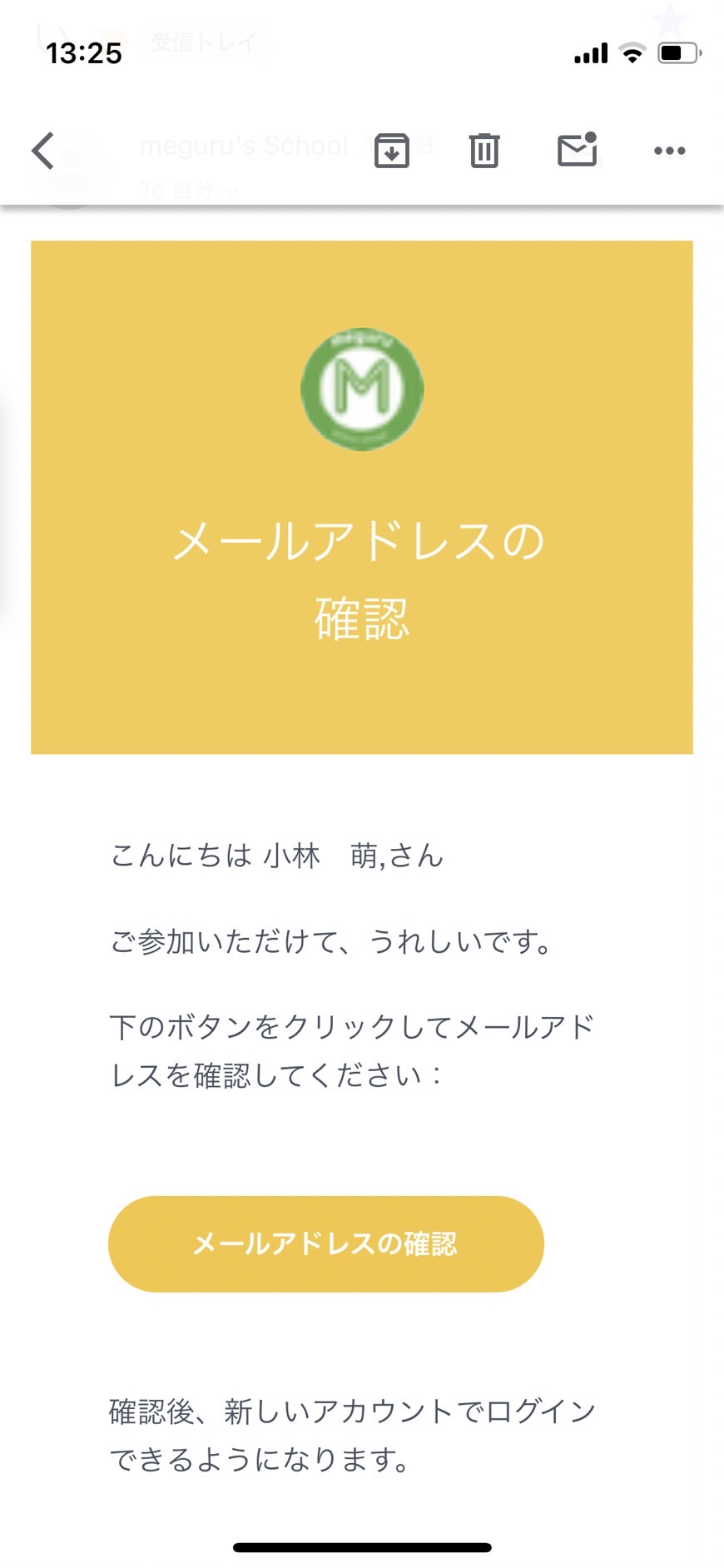Open the three-dot overflow menu
Screen dimensions: 724x1568
(670, 151)
